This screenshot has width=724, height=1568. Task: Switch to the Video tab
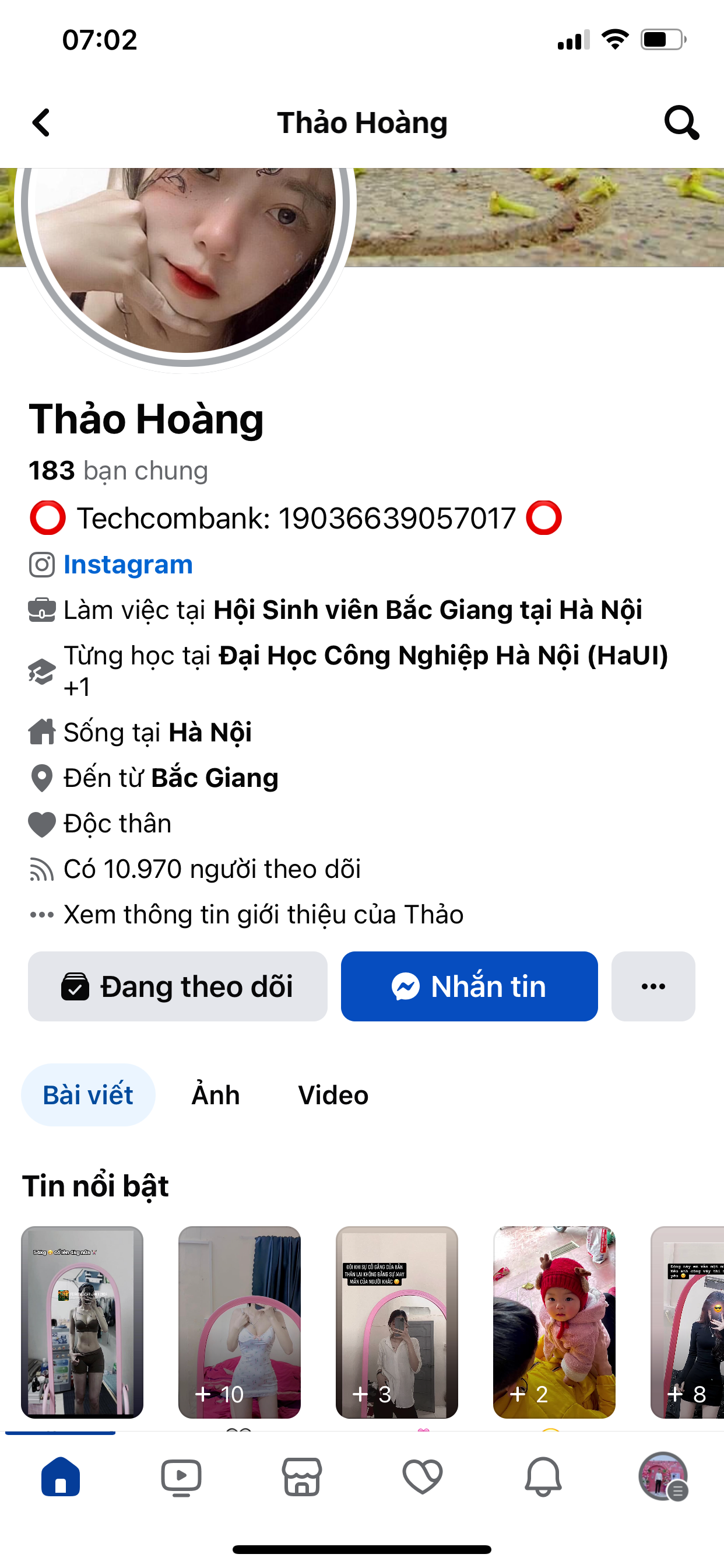click(333, 1095)
